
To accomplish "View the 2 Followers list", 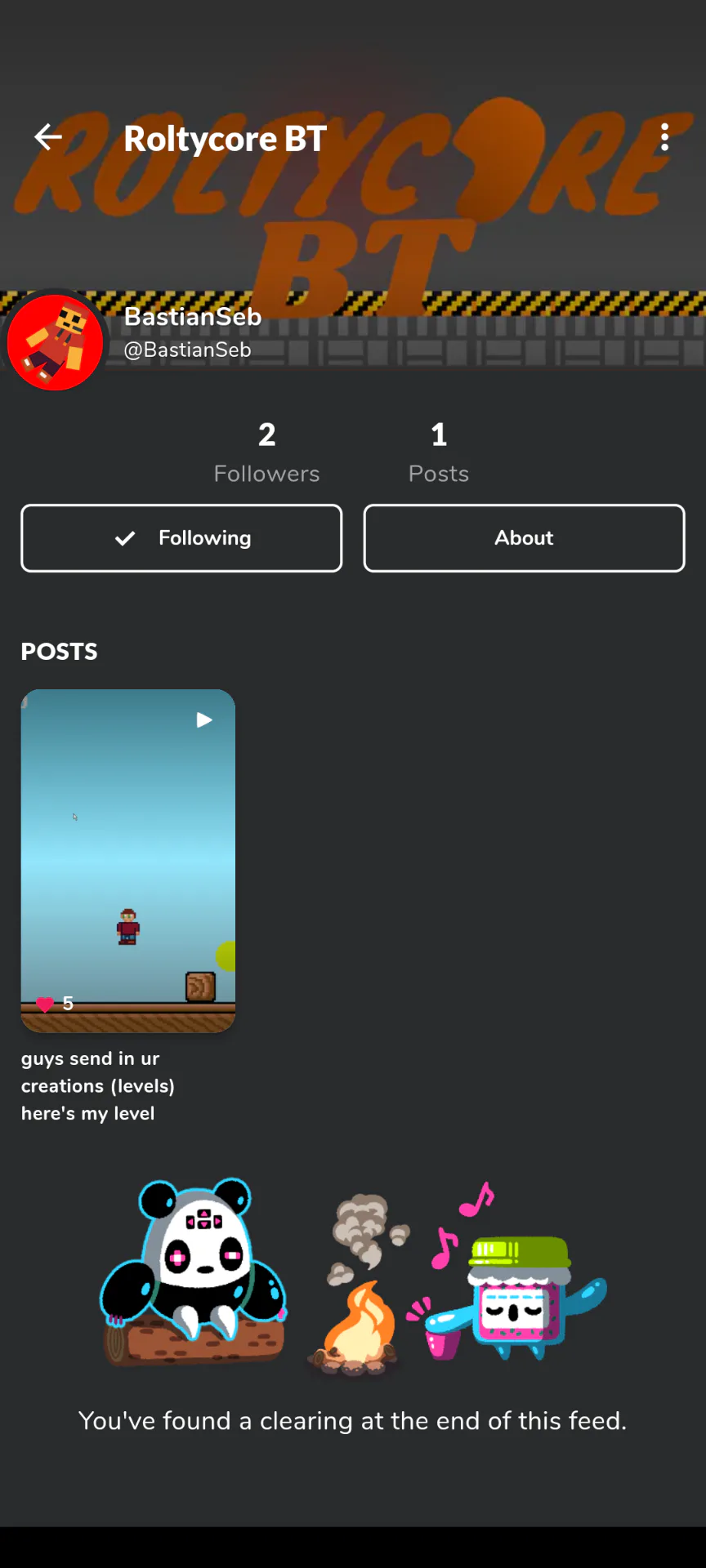I will coord(267,452).
